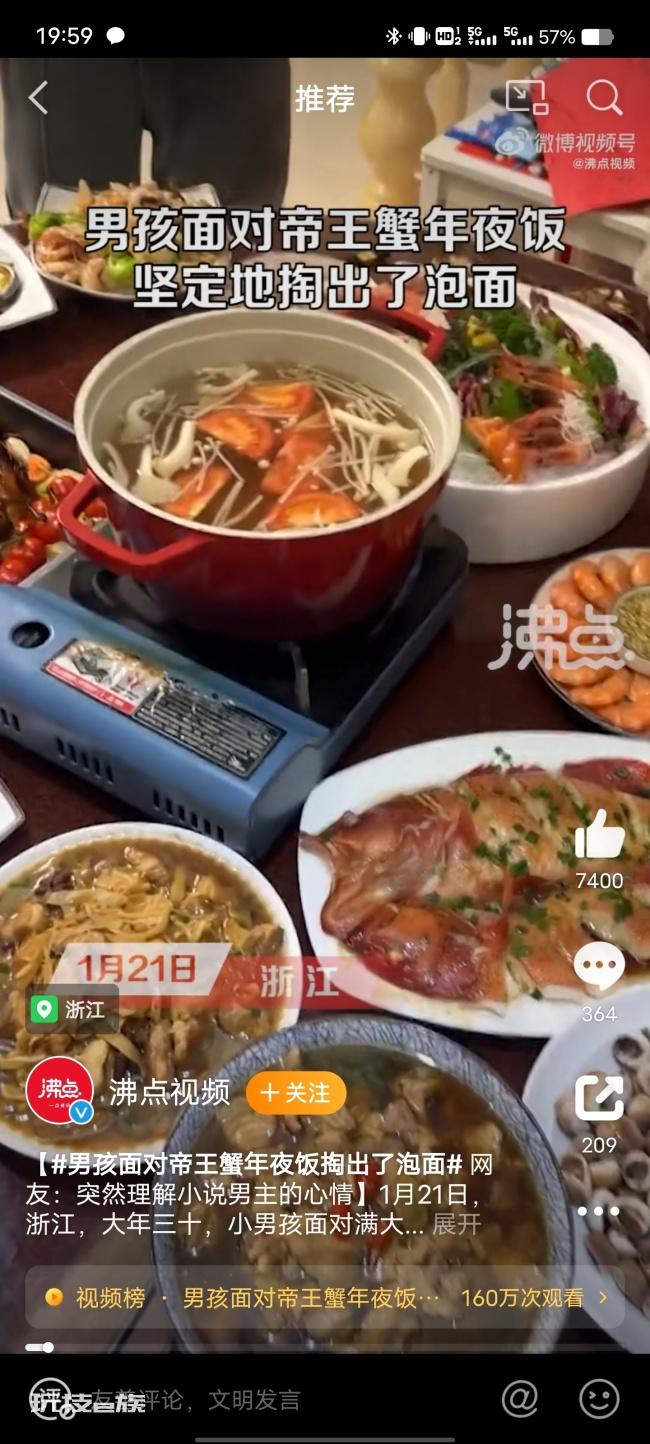Open the comments with 364 replies
Image resolution: width=650 pixels, height=1444 pixels.
coord(599,969)
